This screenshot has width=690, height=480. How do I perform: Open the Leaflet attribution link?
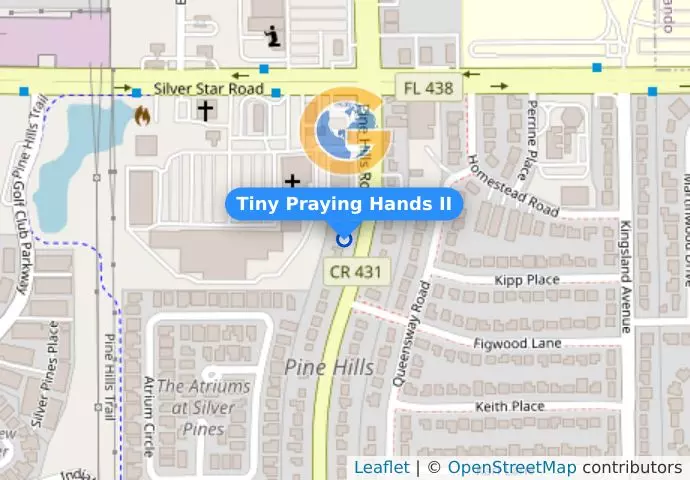381,467
